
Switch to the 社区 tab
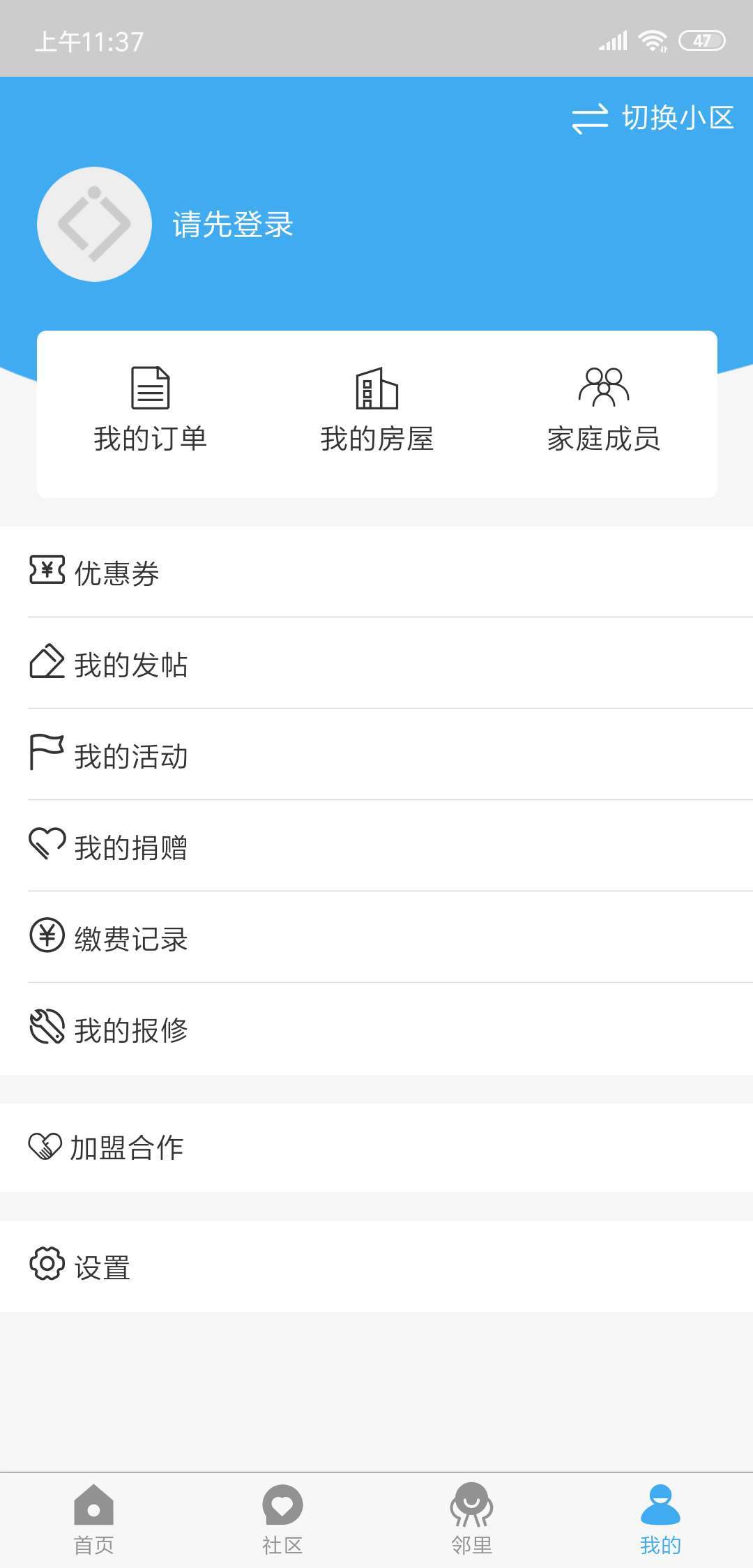point(282,1507)
